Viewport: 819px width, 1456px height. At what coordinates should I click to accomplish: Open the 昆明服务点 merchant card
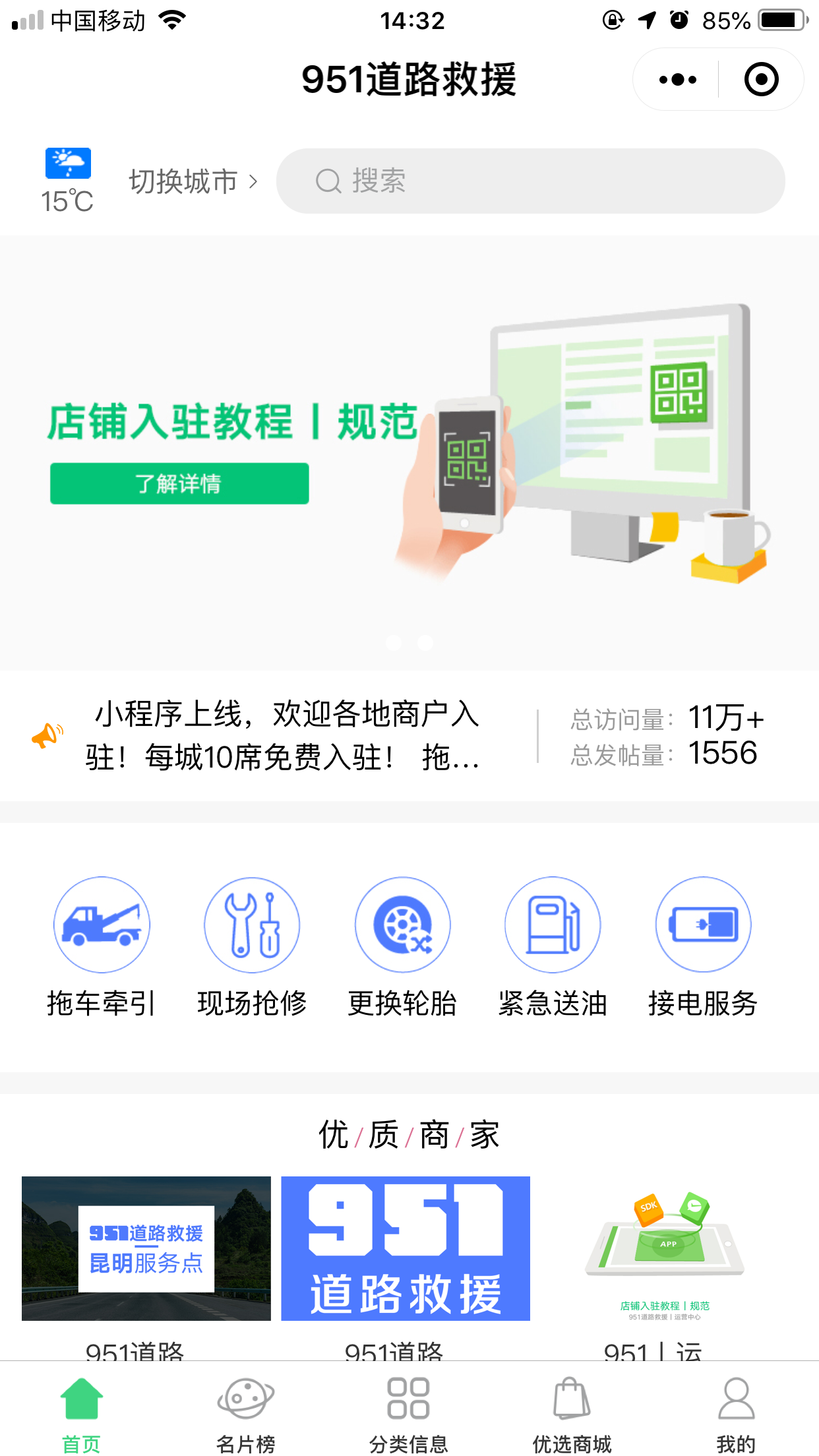(146, 1248)
